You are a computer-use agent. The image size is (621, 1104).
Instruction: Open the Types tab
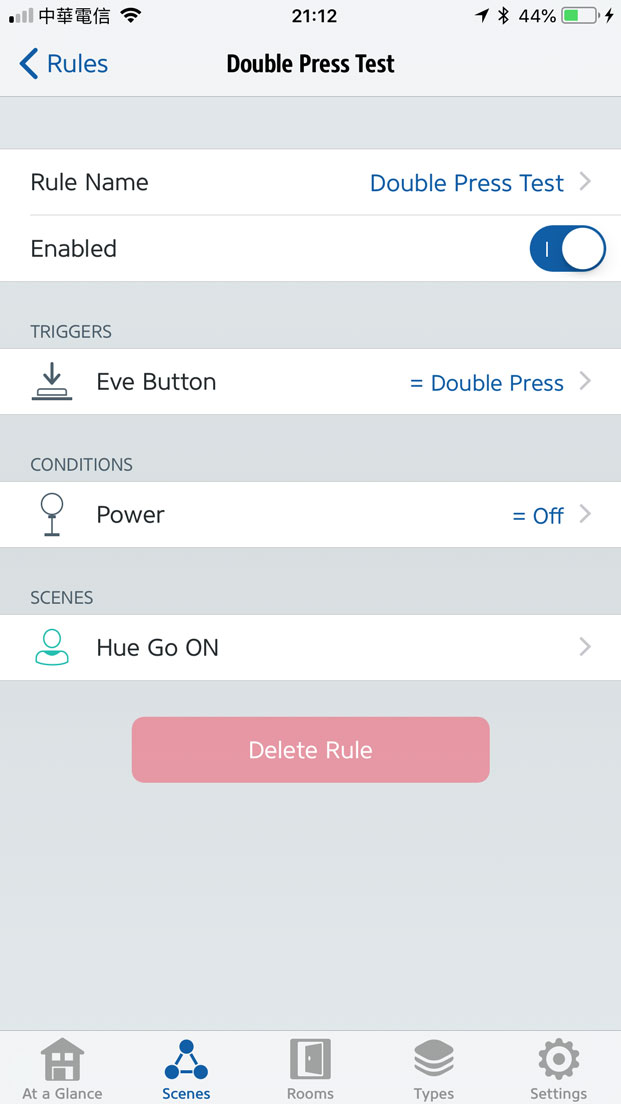click(x=434, y=1069)
